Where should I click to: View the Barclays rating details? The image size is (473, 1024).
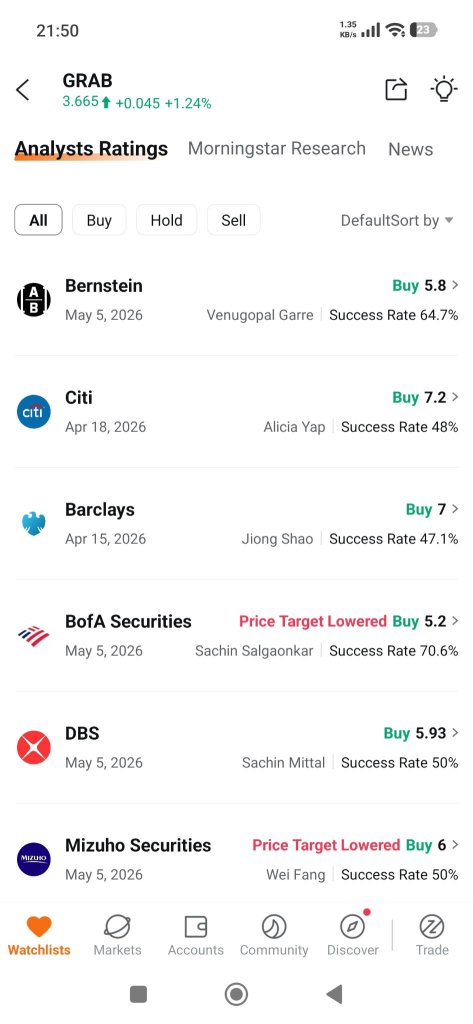(x=236, y=524)
